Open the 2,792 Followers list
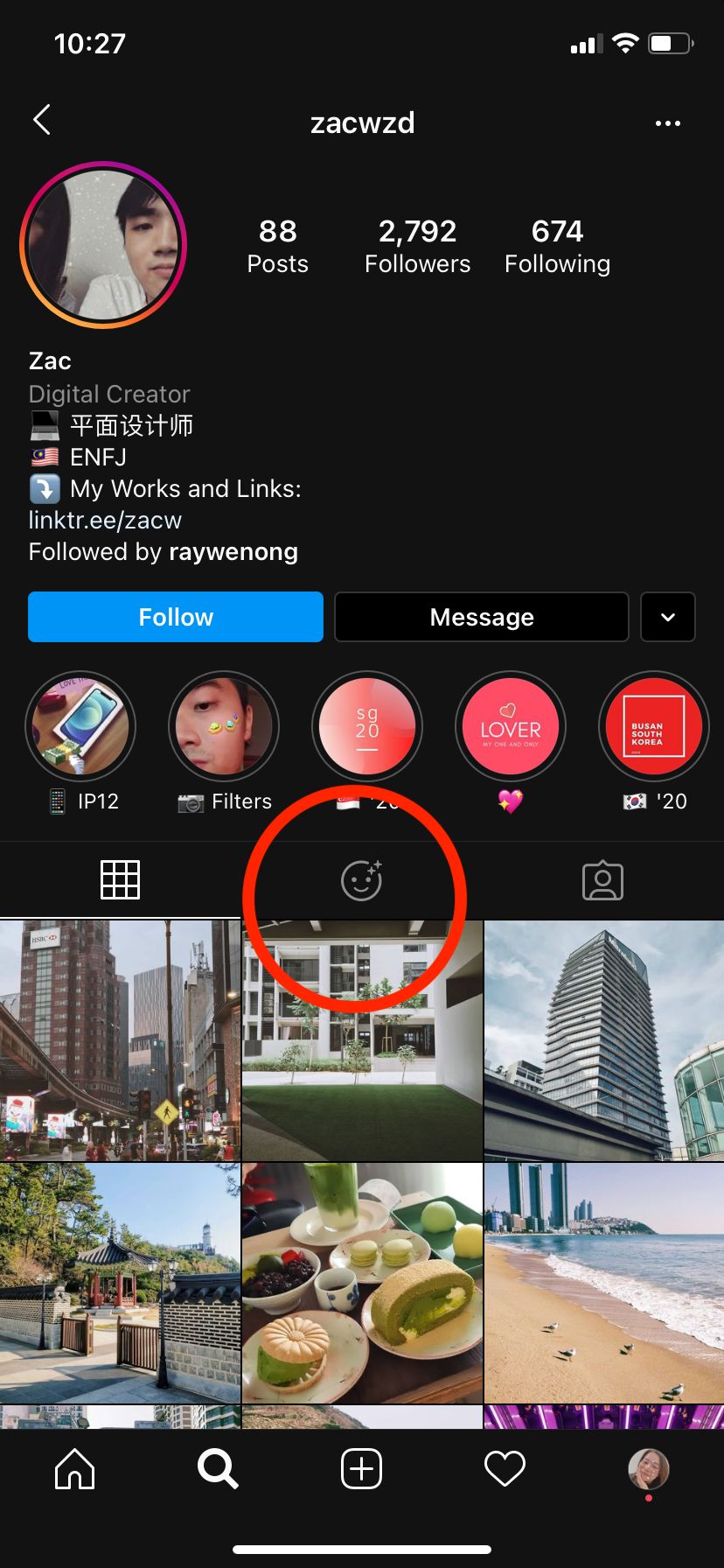 point(417,246)
